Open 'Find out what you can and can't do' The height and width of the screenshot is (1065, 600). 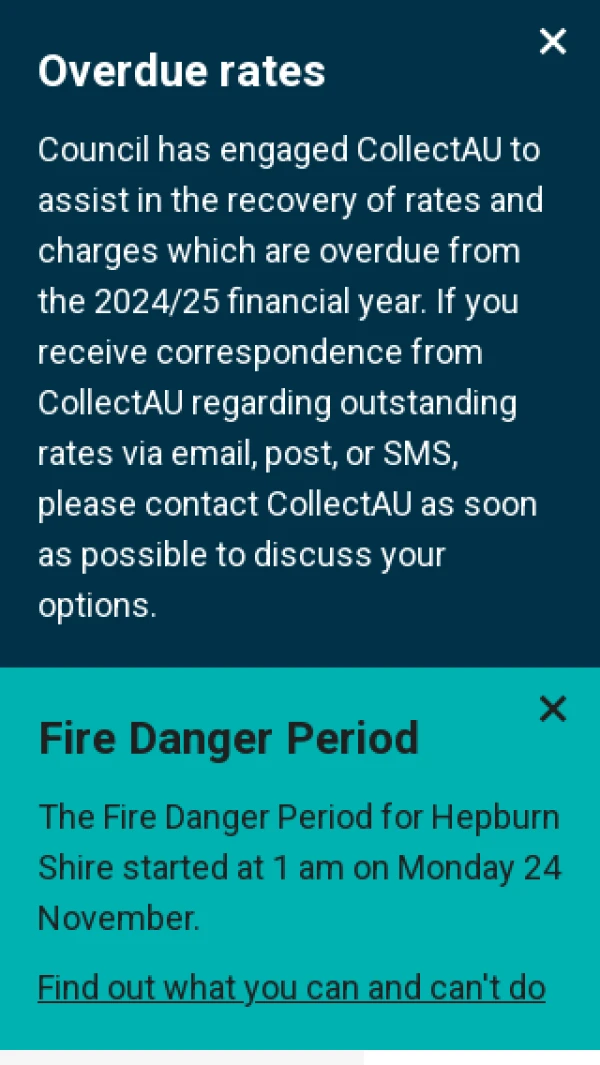click(x=291, y=988)
